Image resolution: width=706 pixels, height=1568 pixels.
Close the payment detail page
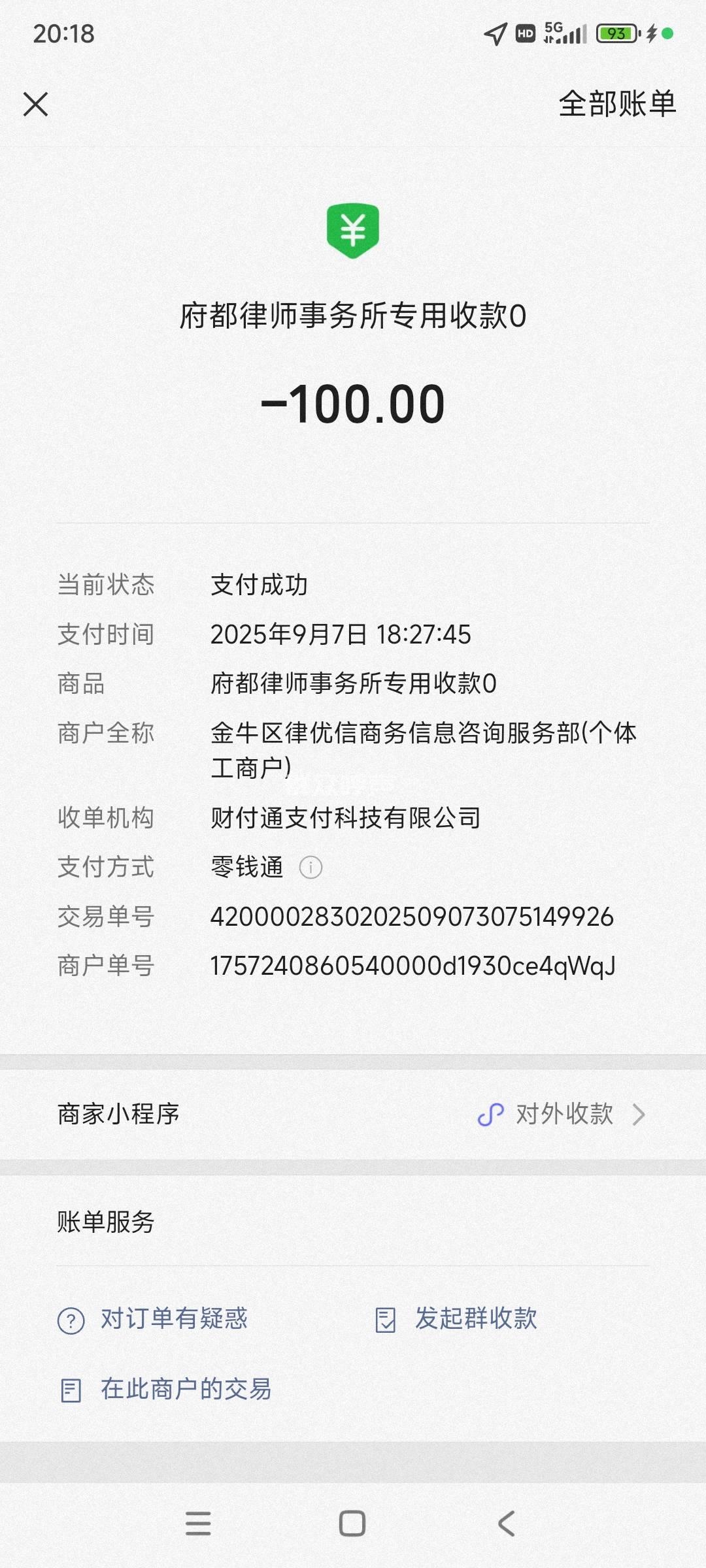click(35, 104)
